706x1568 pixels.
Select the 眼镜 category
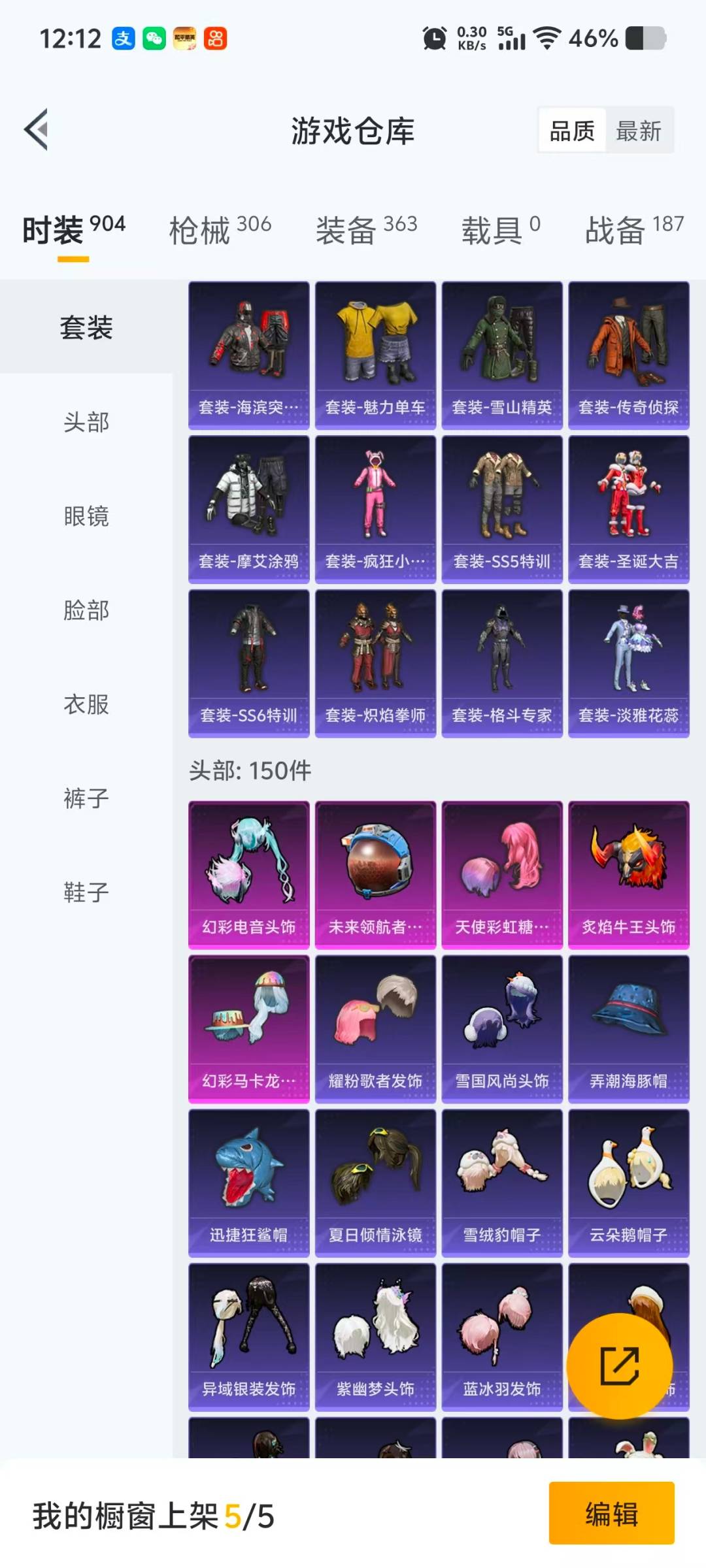[86, 516]
